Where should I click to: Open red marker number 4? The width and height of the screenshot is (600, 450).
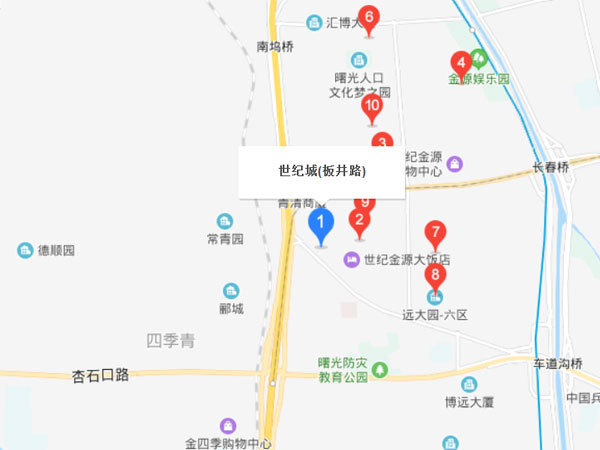461,63
